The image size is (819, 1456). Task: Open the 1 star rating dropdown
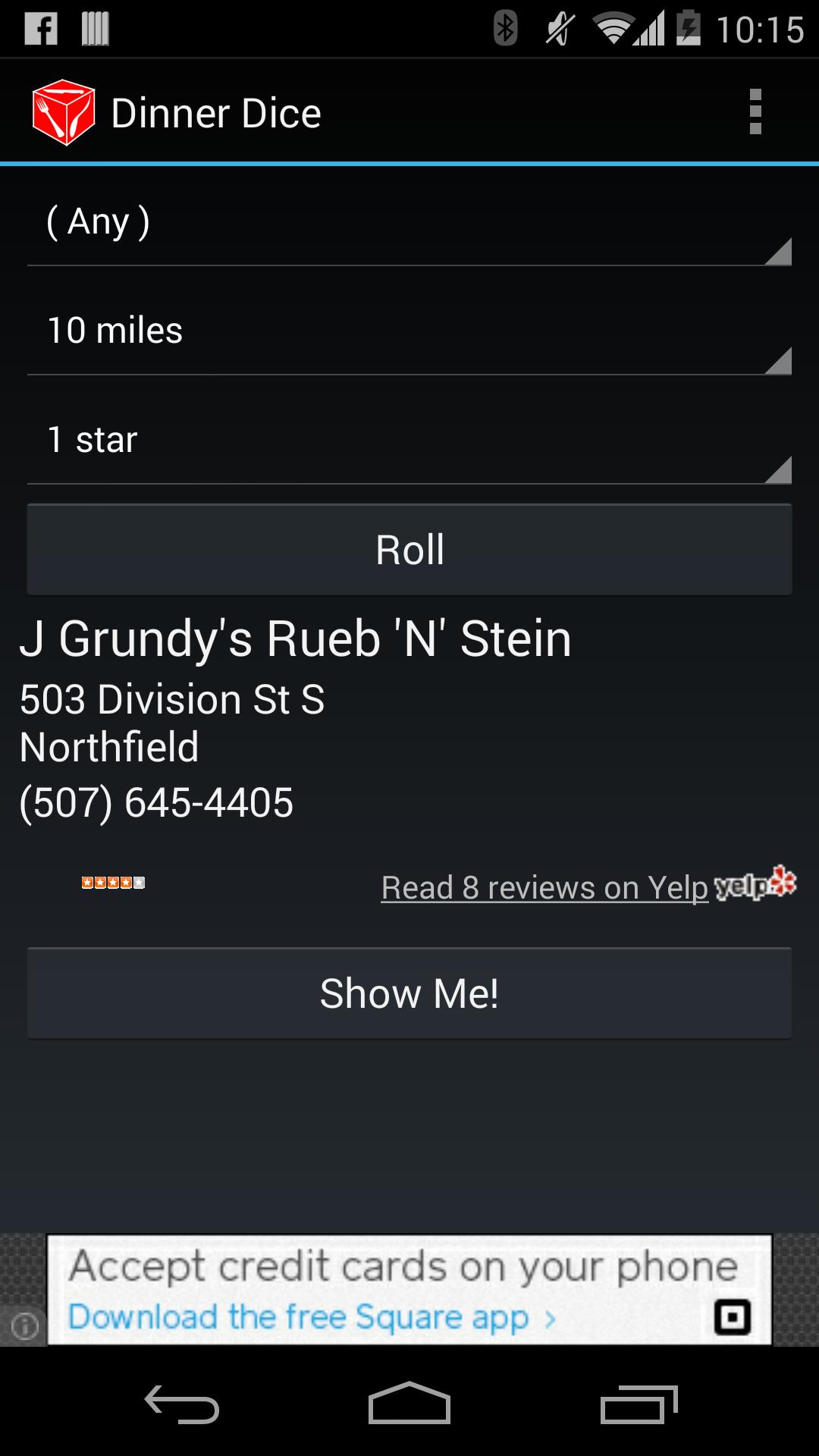[x=409, y=441]
